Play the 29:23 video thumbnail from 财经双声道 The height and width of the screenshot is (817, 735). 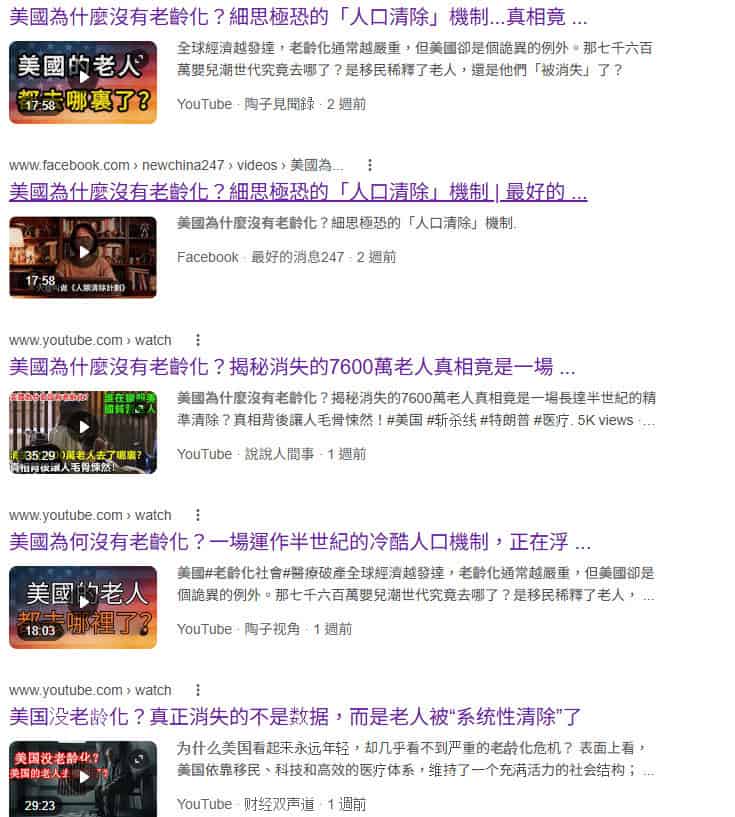[x=83, y=777]
